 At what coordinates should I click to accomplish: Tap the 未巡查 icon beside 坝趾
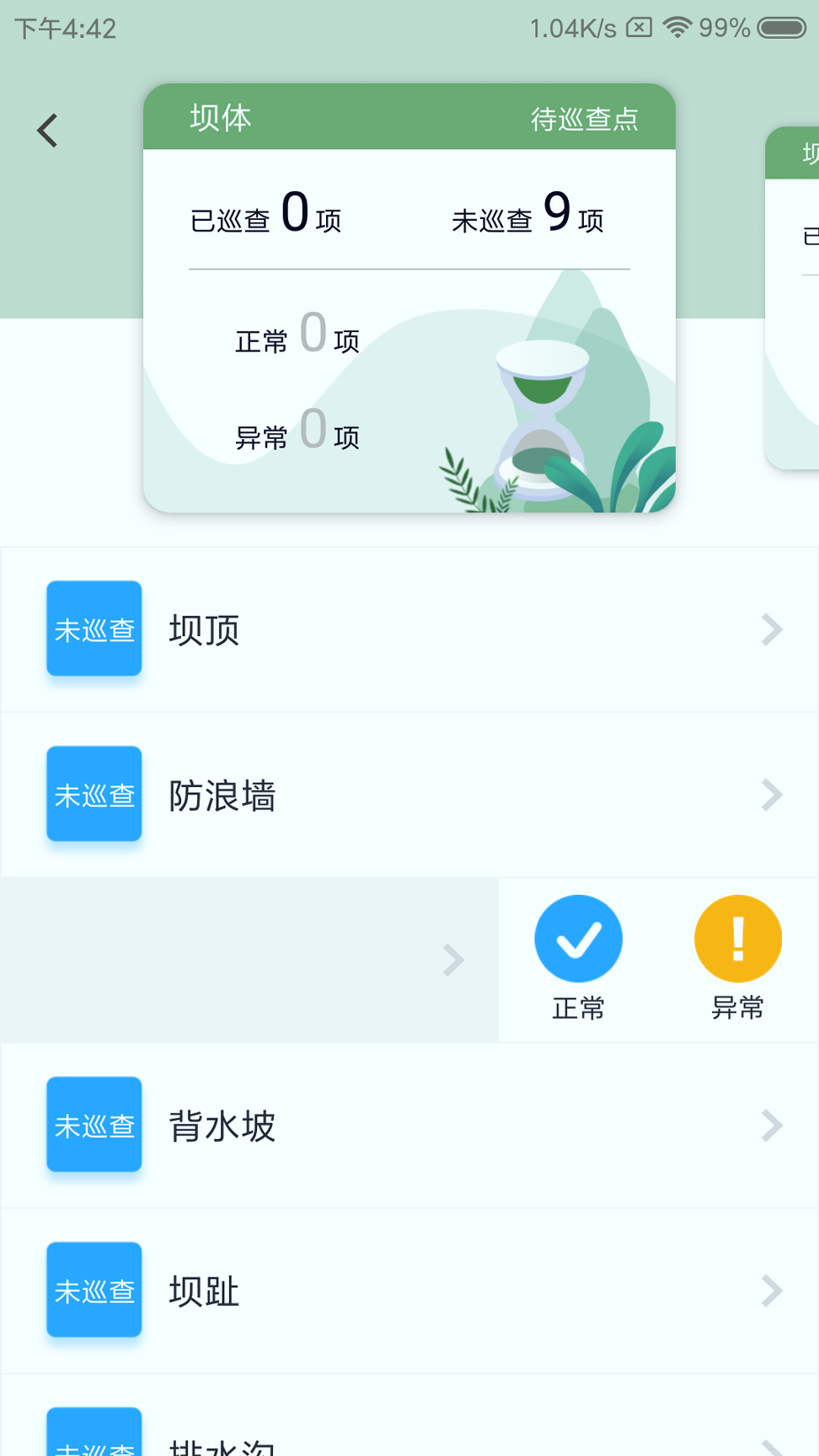coord(94,1290)
